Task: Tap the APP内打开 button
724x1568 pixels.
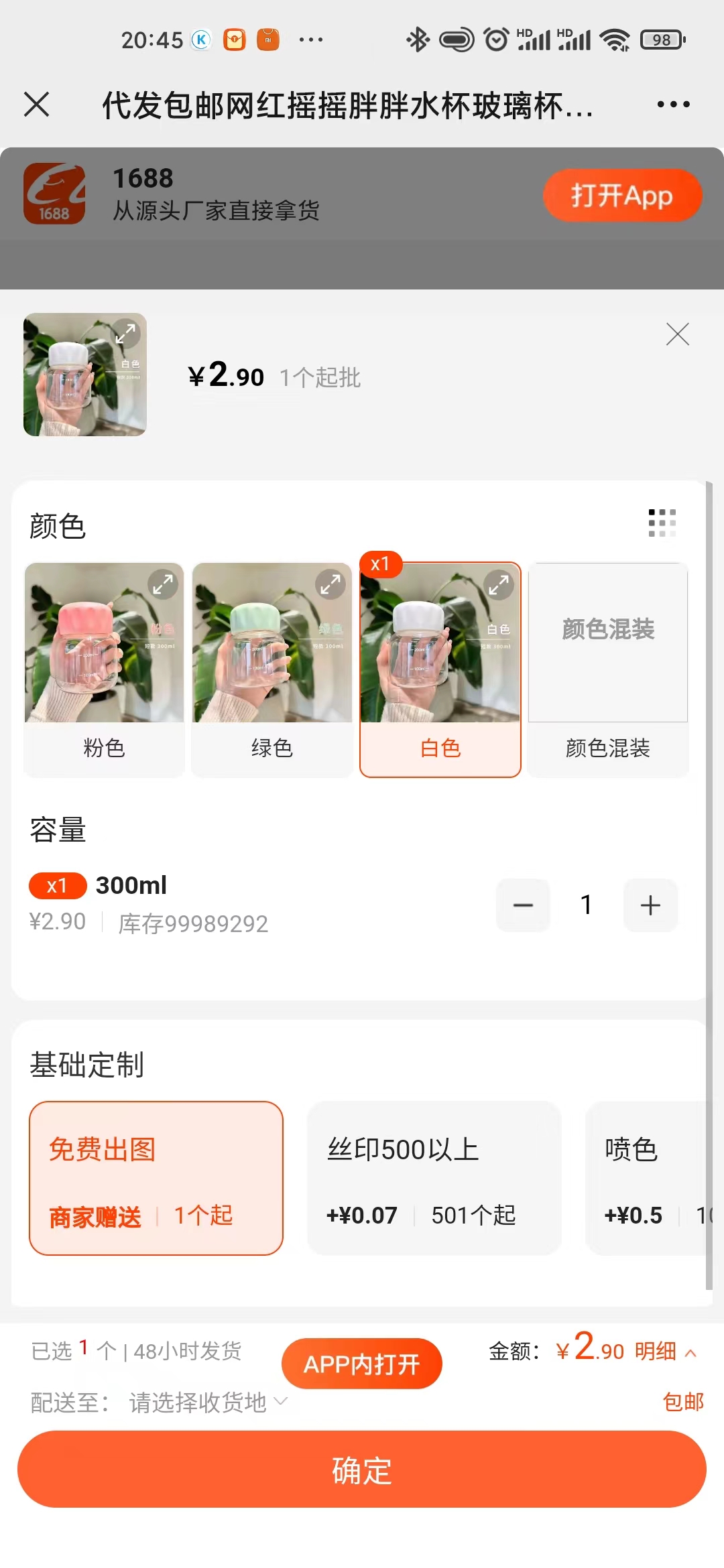Action: pyautogui.click(x=361, y=1364)
